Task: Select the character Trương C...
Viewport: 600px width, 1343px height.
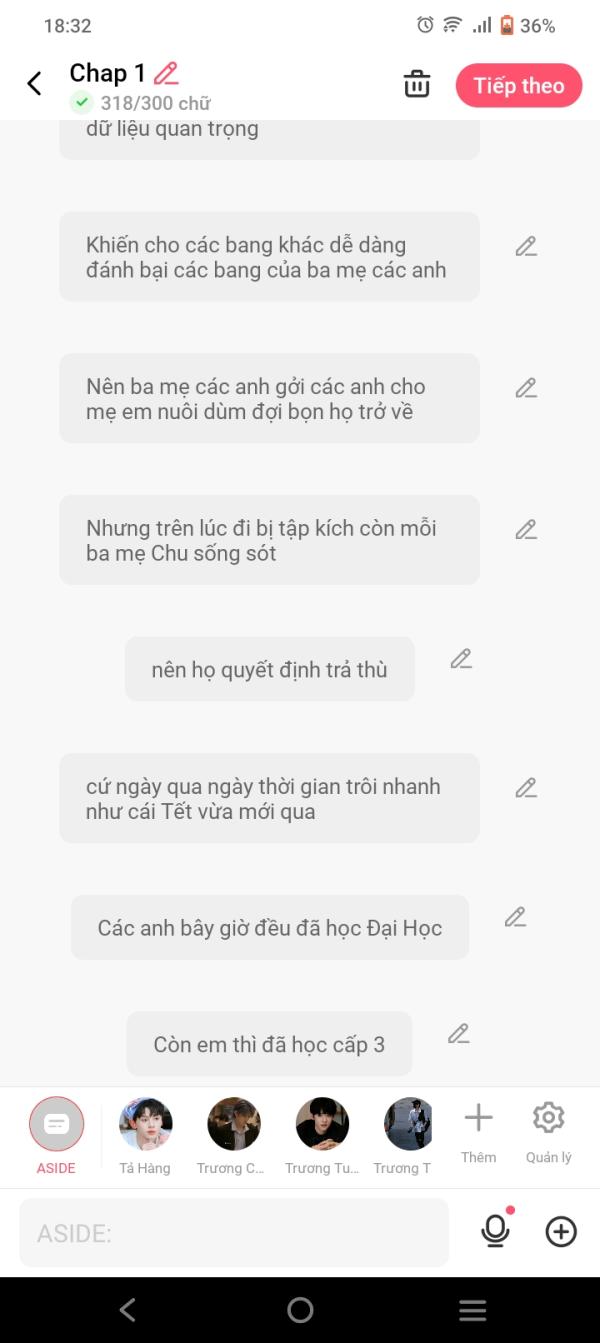Action: tap(234, 1126)
